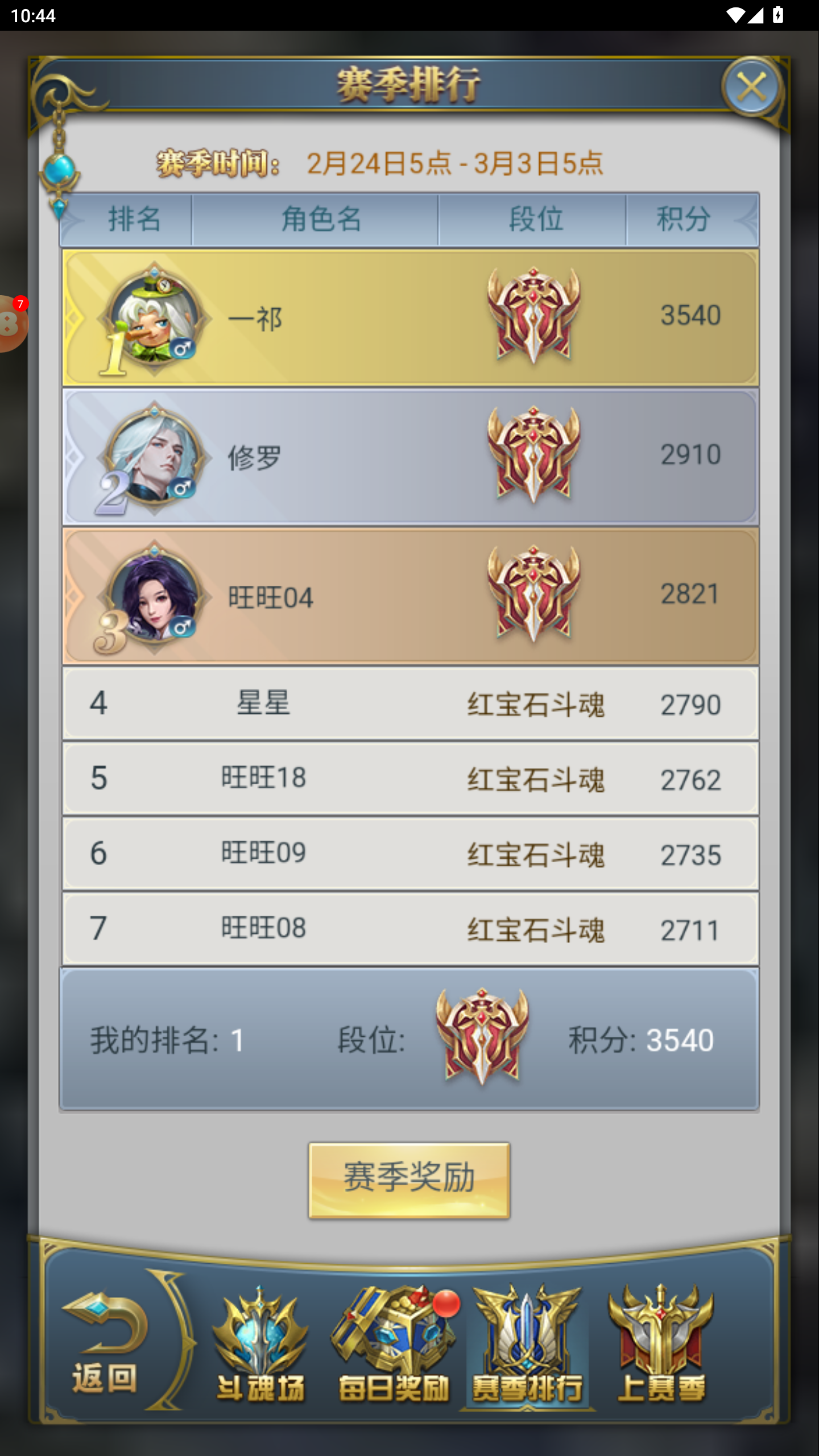Close the 赛季排行 ranking window
This screenshot has height=1456, width=819.
click(x=751, y=88)
